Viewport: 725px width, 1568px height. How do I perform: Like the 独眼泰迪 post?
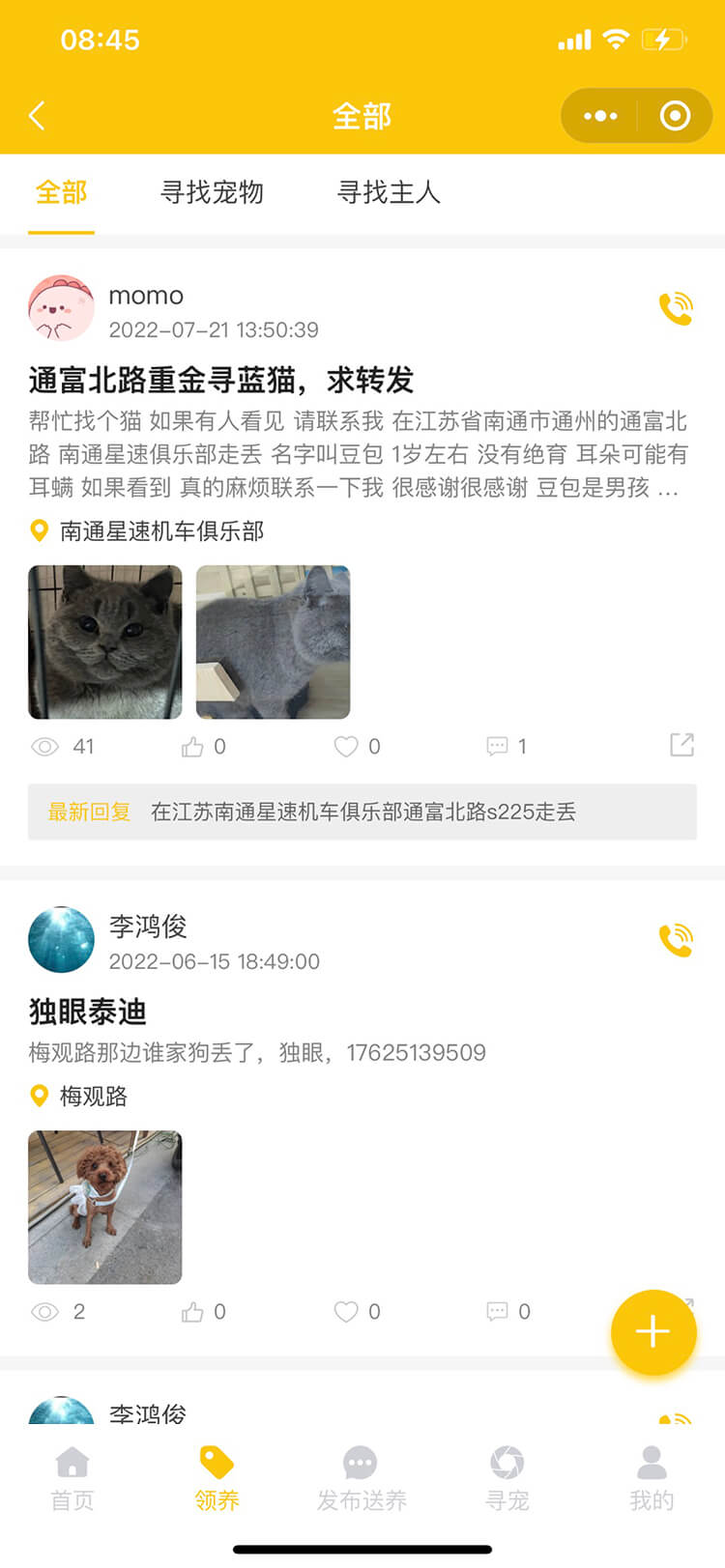pyautogui.click(x=193, y=1312)
